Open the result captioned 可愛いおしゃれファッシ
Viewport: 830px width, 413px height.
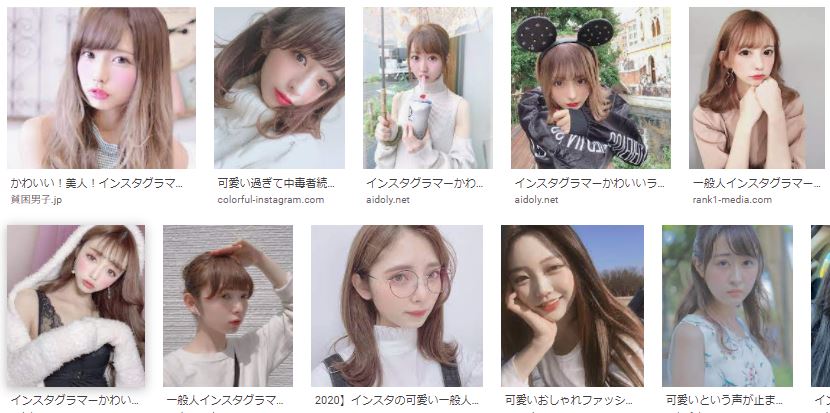[572, 305]
